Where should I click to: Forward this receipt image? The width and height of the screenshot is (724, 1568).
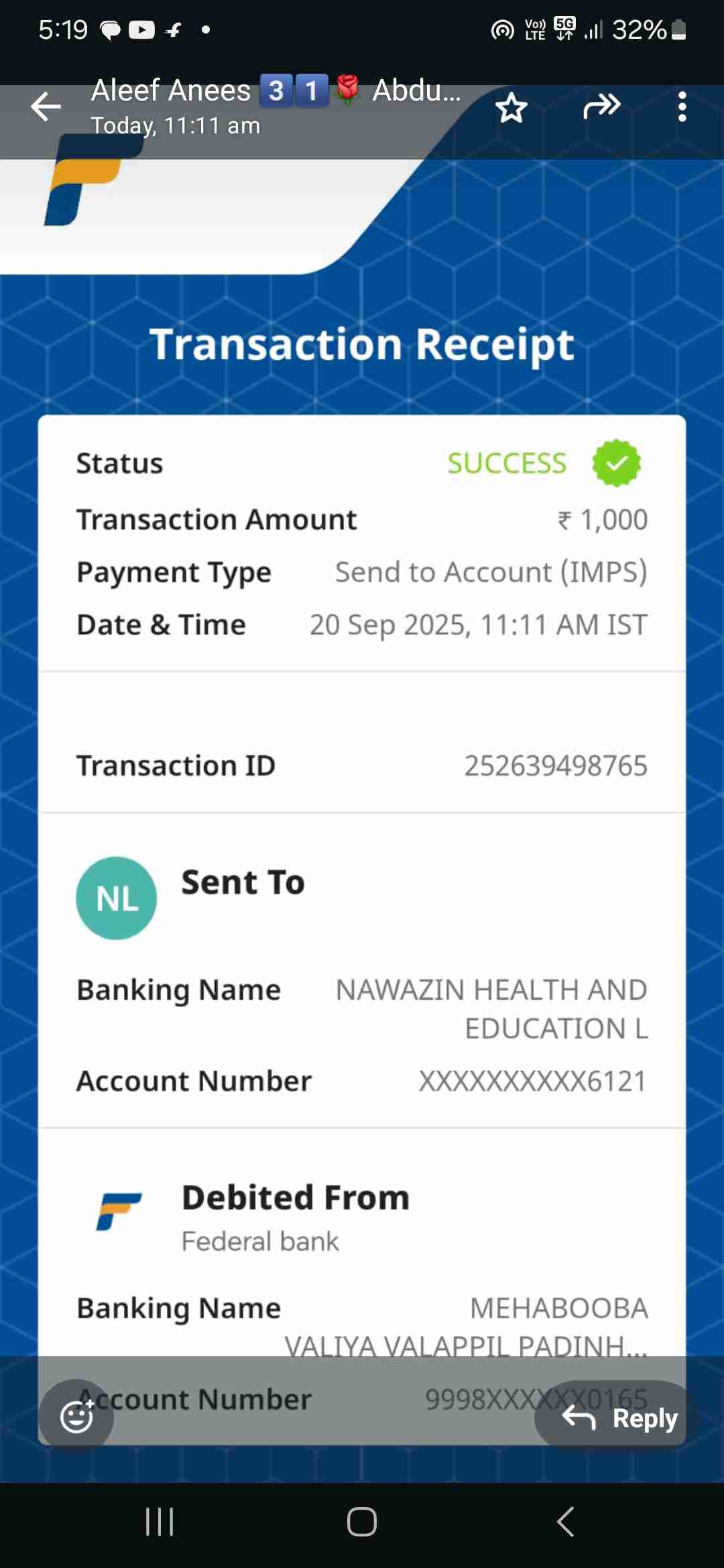tap(601, 107)
